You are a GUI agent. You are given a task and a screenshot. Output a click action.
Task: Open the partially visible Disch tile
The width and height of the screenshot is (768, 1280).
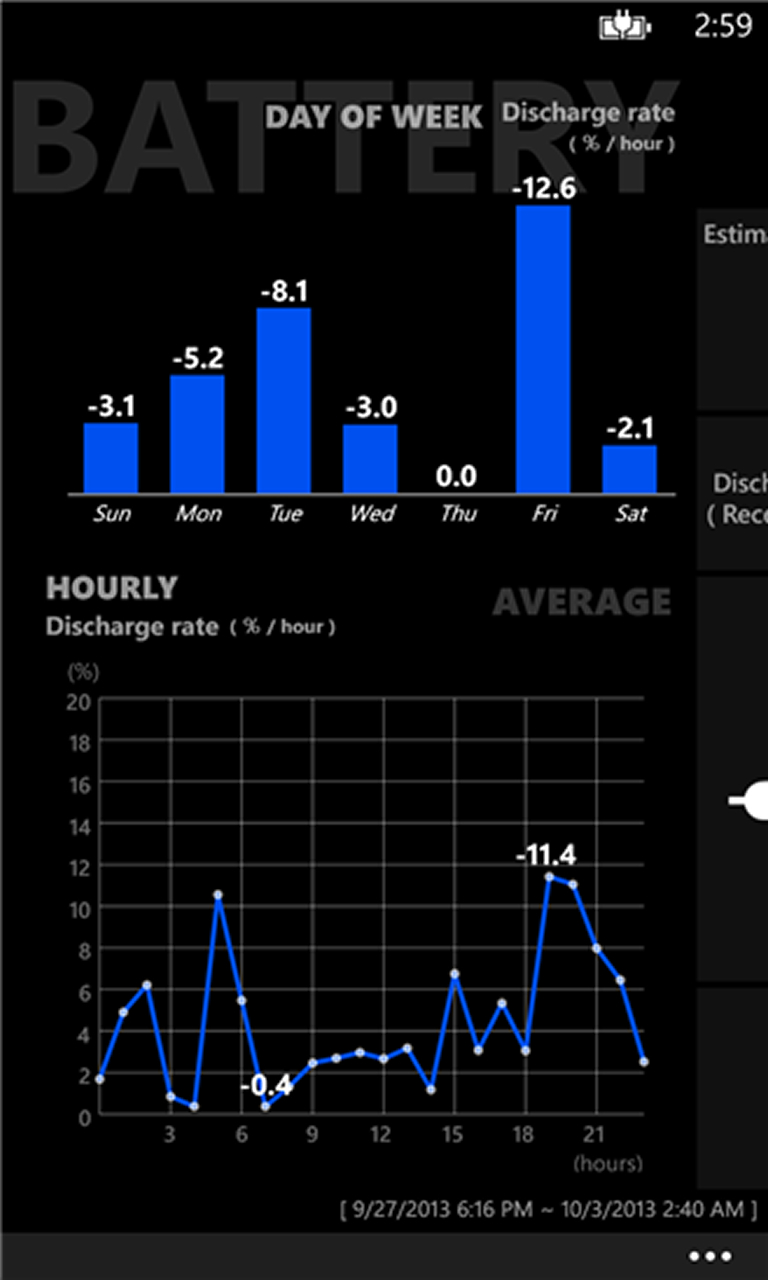click(732, 494)
